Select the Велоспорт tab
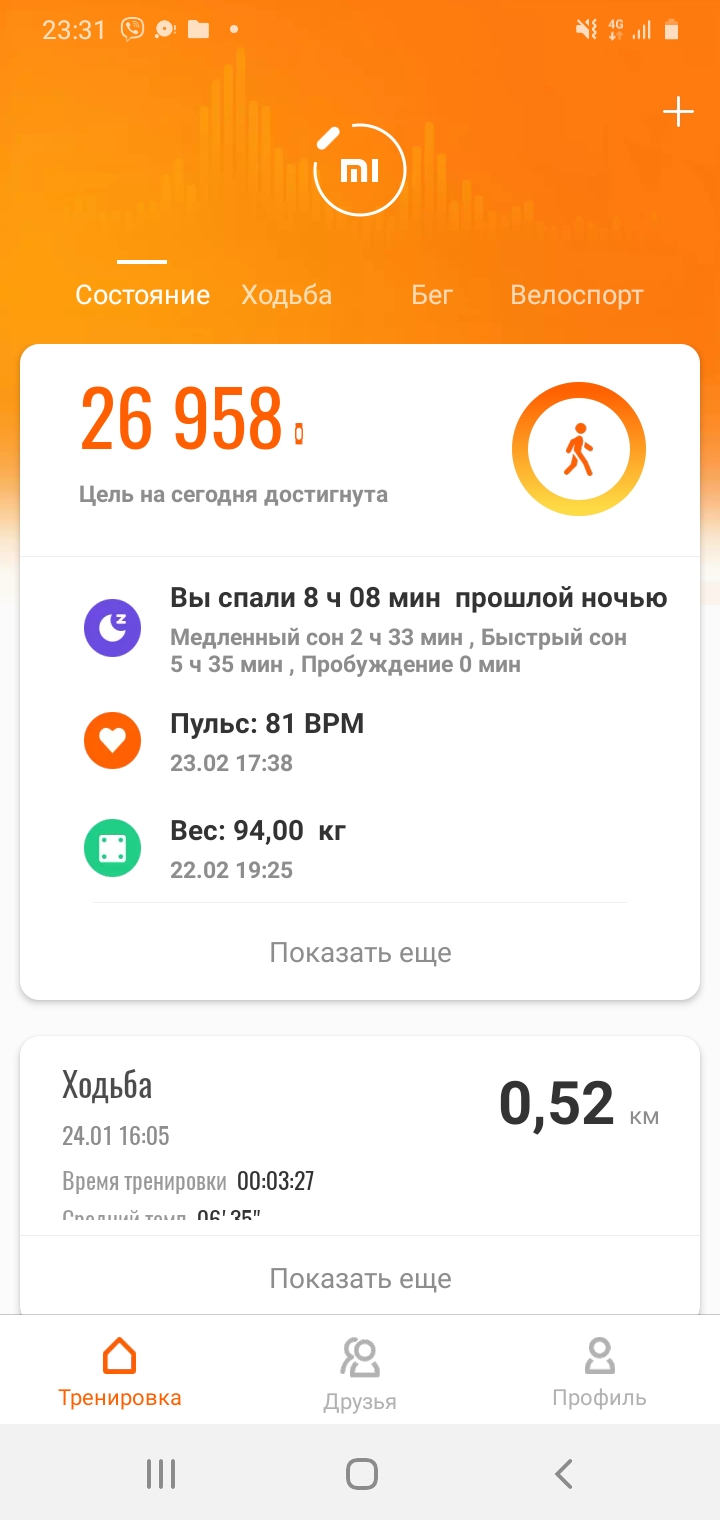Screen dimensions: 720x1520 [x=576, y=295]
